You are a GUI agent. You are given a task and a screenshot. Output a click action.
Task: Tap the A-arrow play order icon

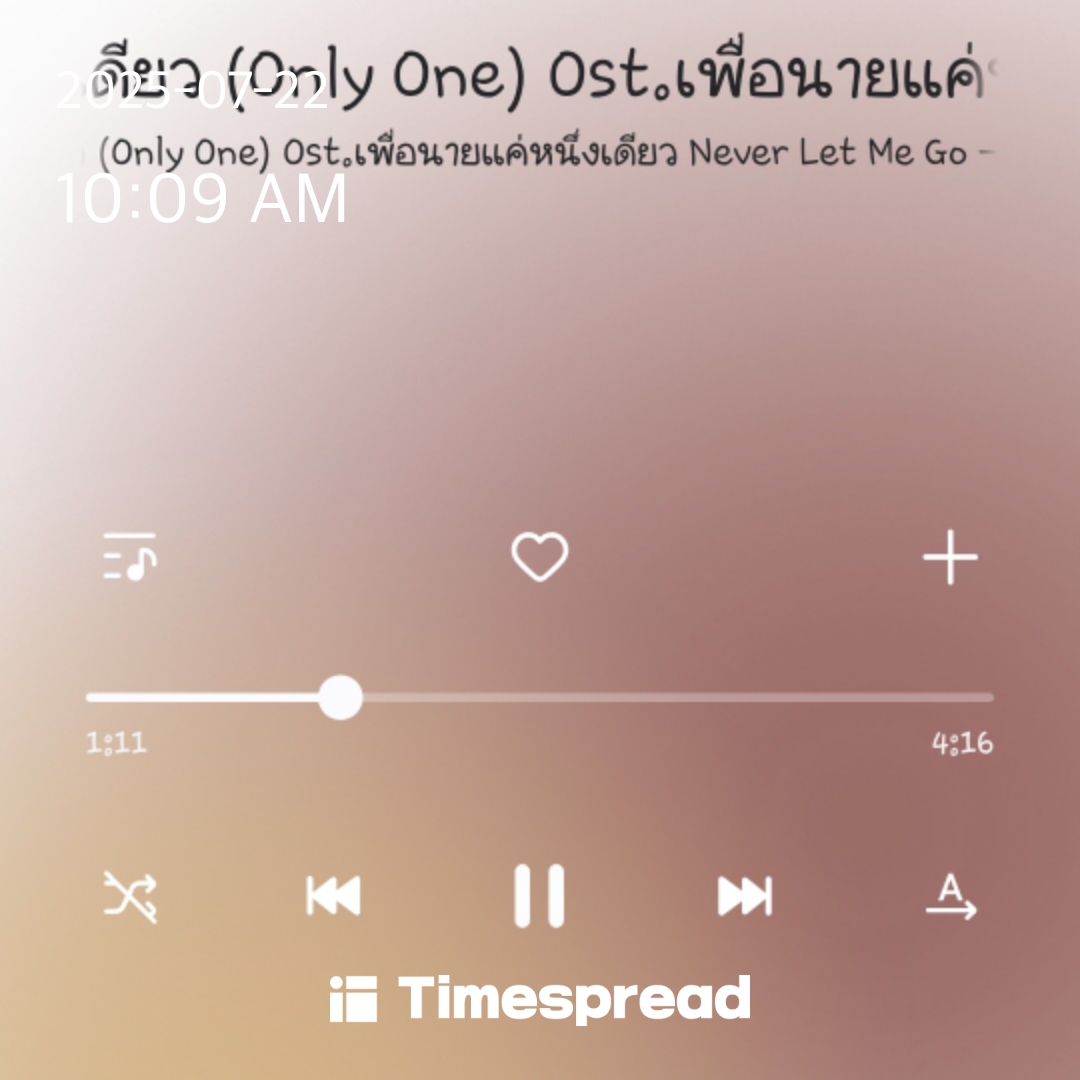[x=950, y=896]
